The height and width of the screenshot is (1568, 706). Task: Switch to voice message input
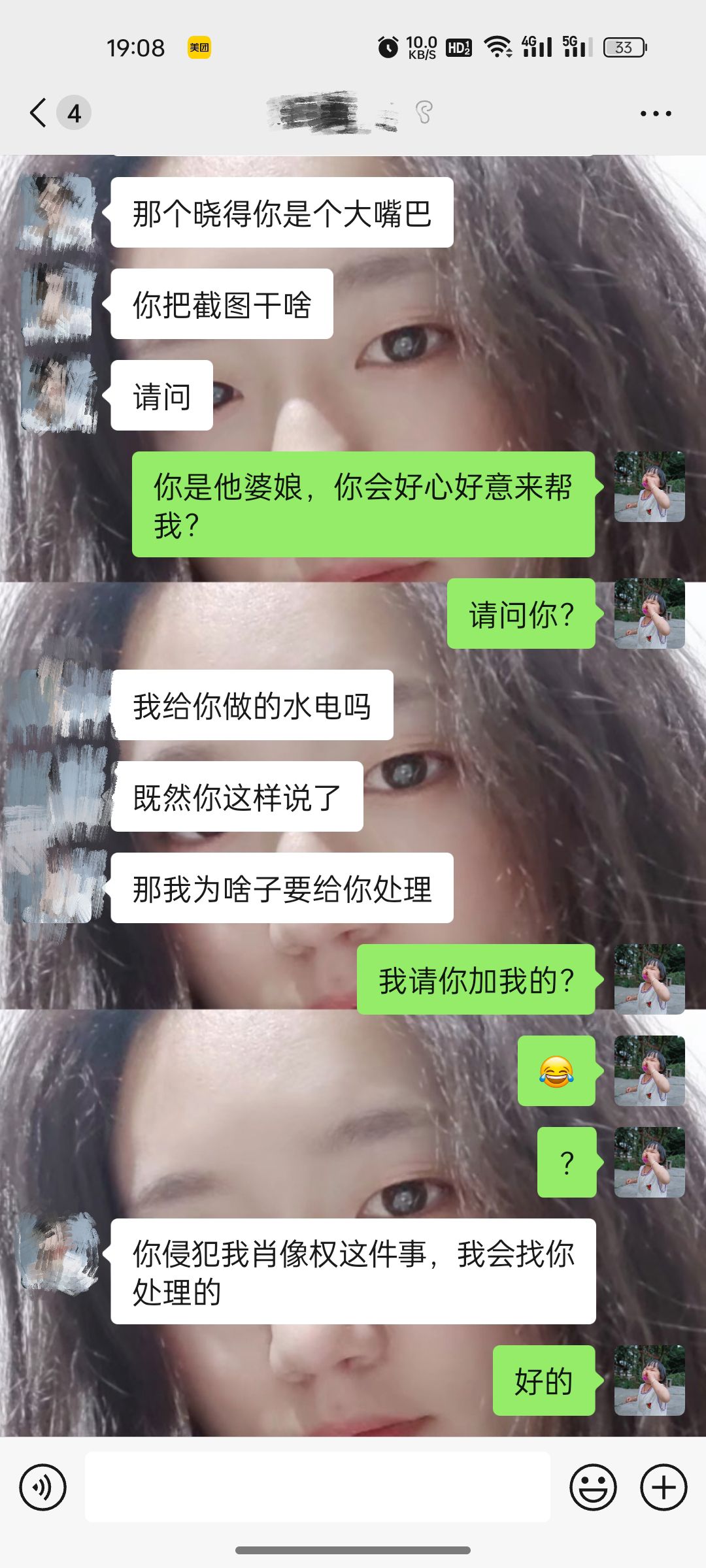coord(43,1488)
